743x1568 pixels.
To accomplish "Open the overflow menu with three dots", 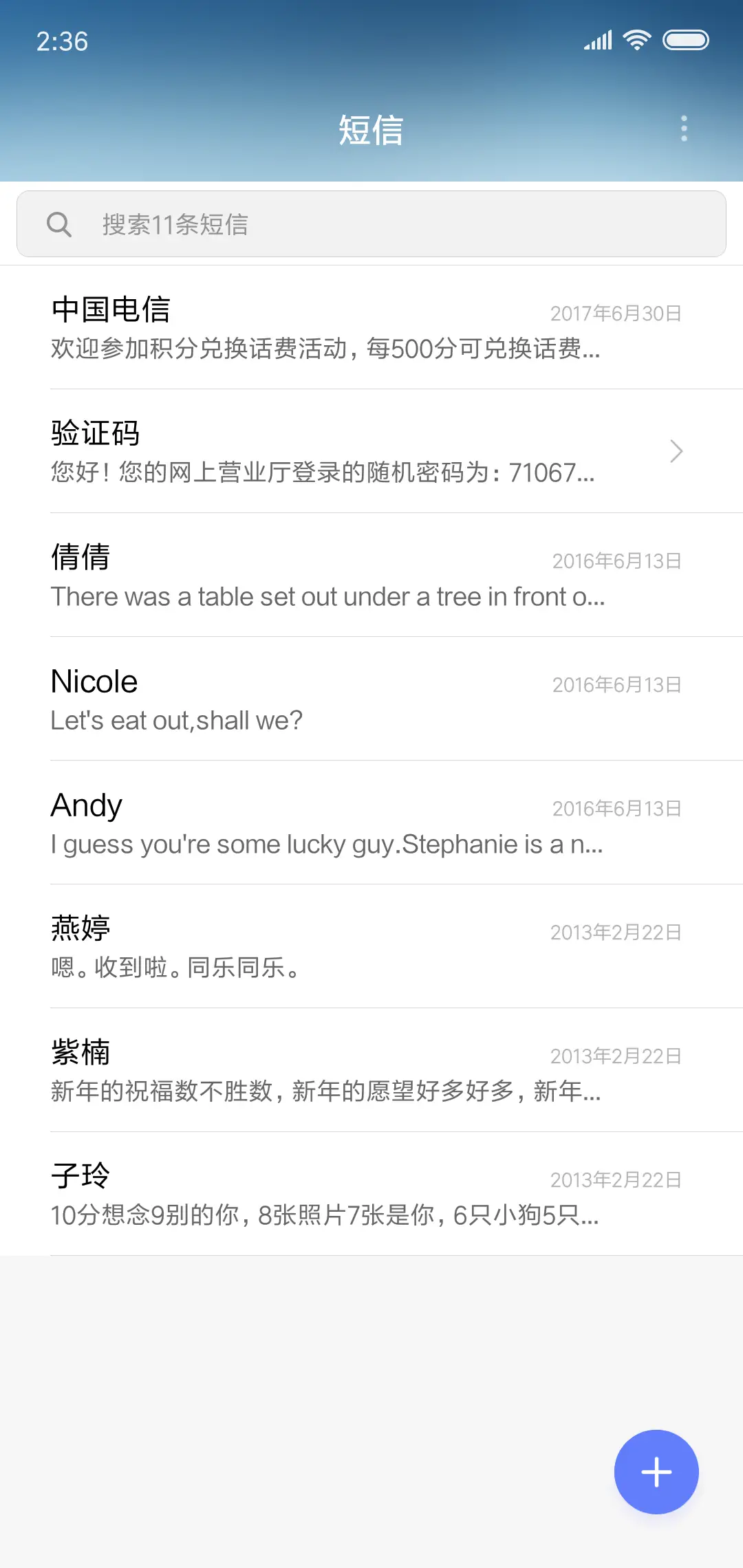I will point(684,128).
